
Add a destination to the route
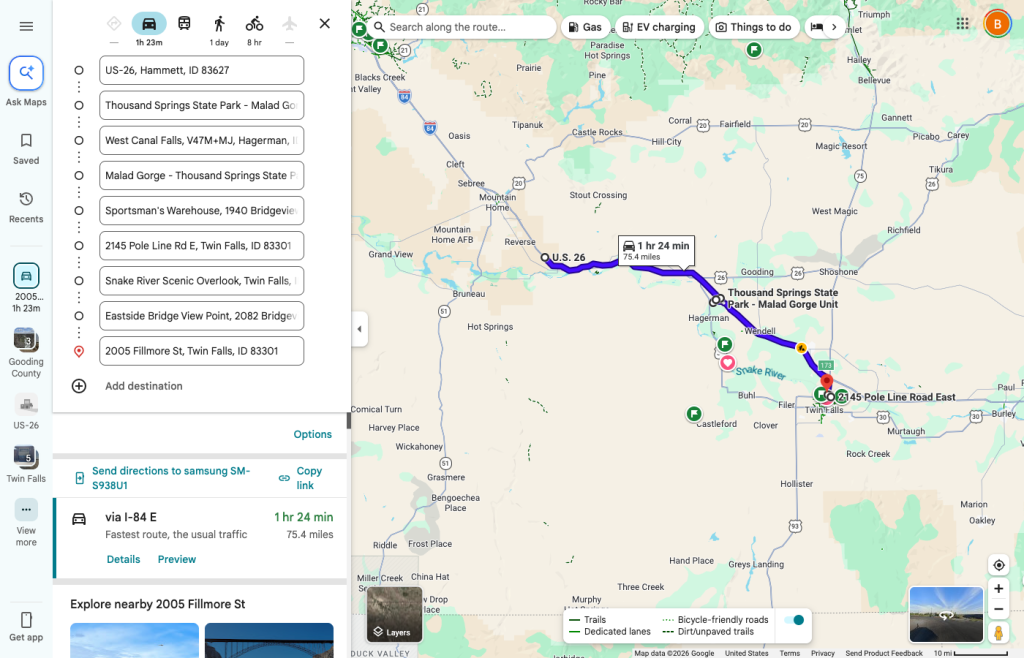point(144,386)
